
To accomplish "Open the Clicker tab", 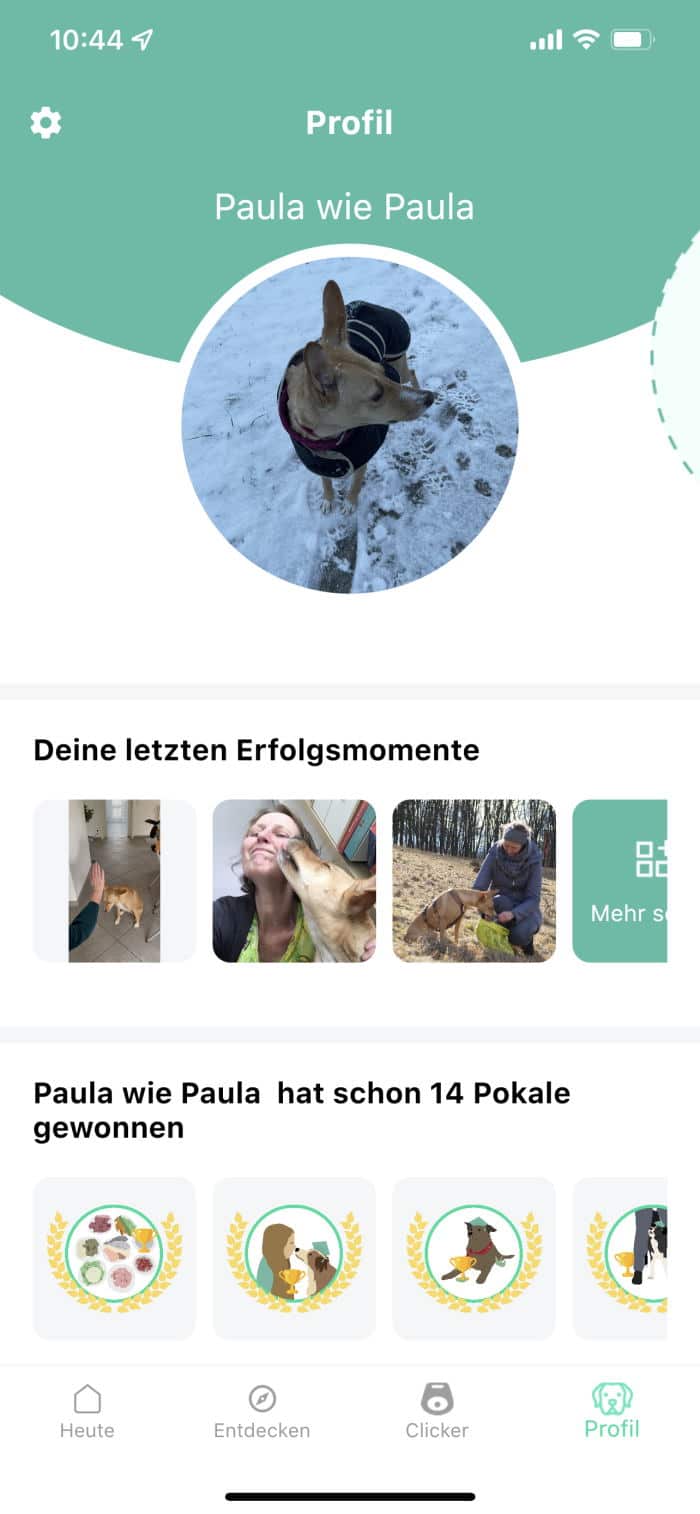I will [x=437, y=1412].
